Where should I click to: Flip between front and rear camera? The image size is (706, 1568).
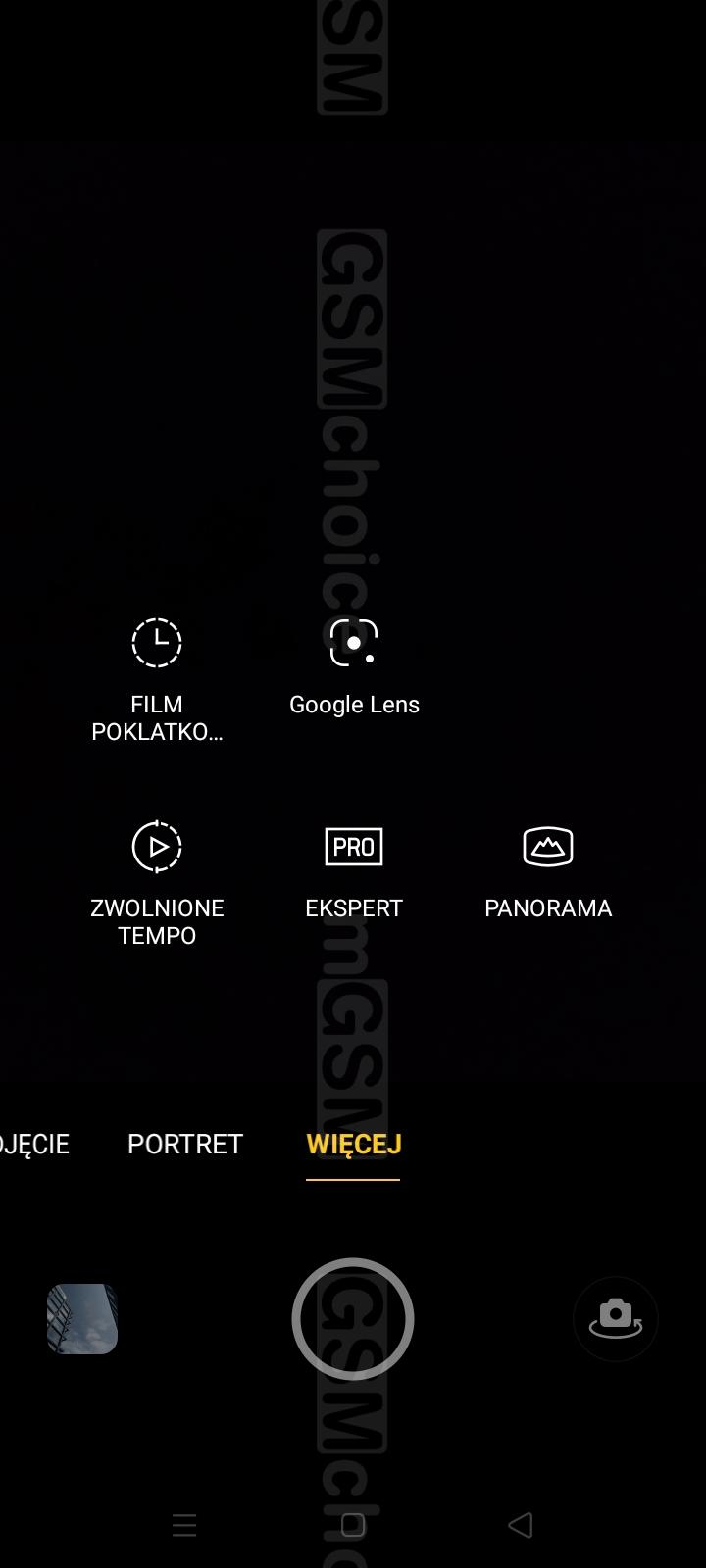[615, 1319]
